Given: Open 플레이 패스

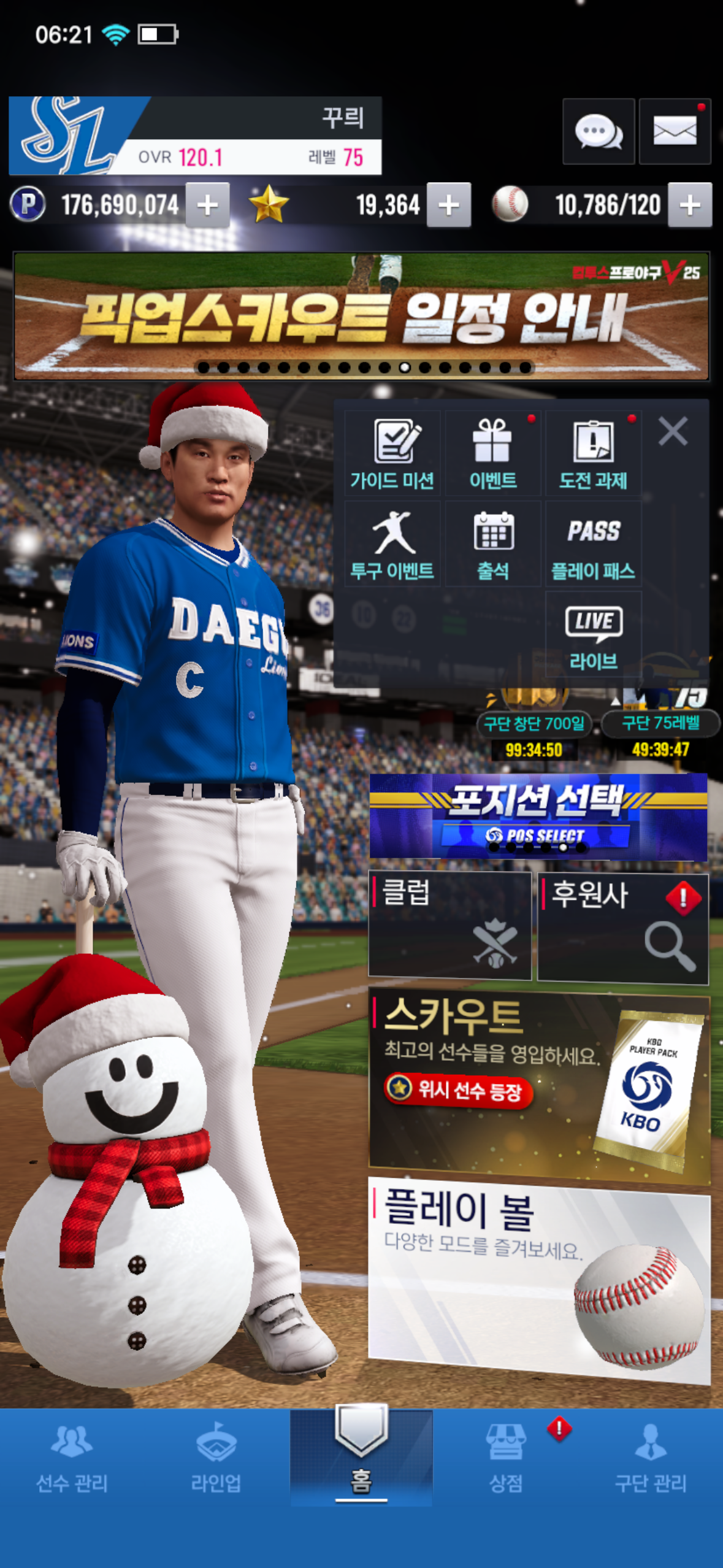Looking at the screenshot, I should [x=593, y=545].
